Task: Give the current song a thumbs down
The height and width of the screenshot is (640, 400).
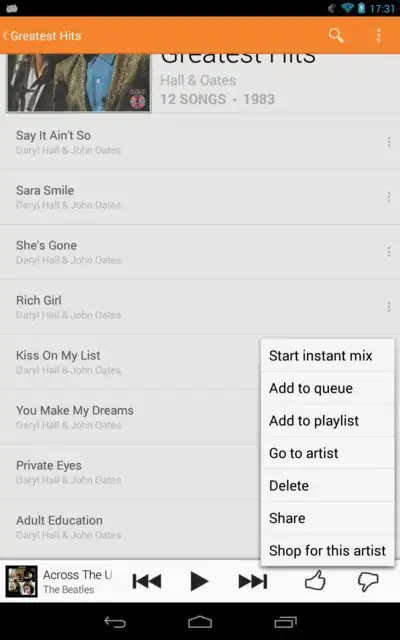Action: point(368,582)
